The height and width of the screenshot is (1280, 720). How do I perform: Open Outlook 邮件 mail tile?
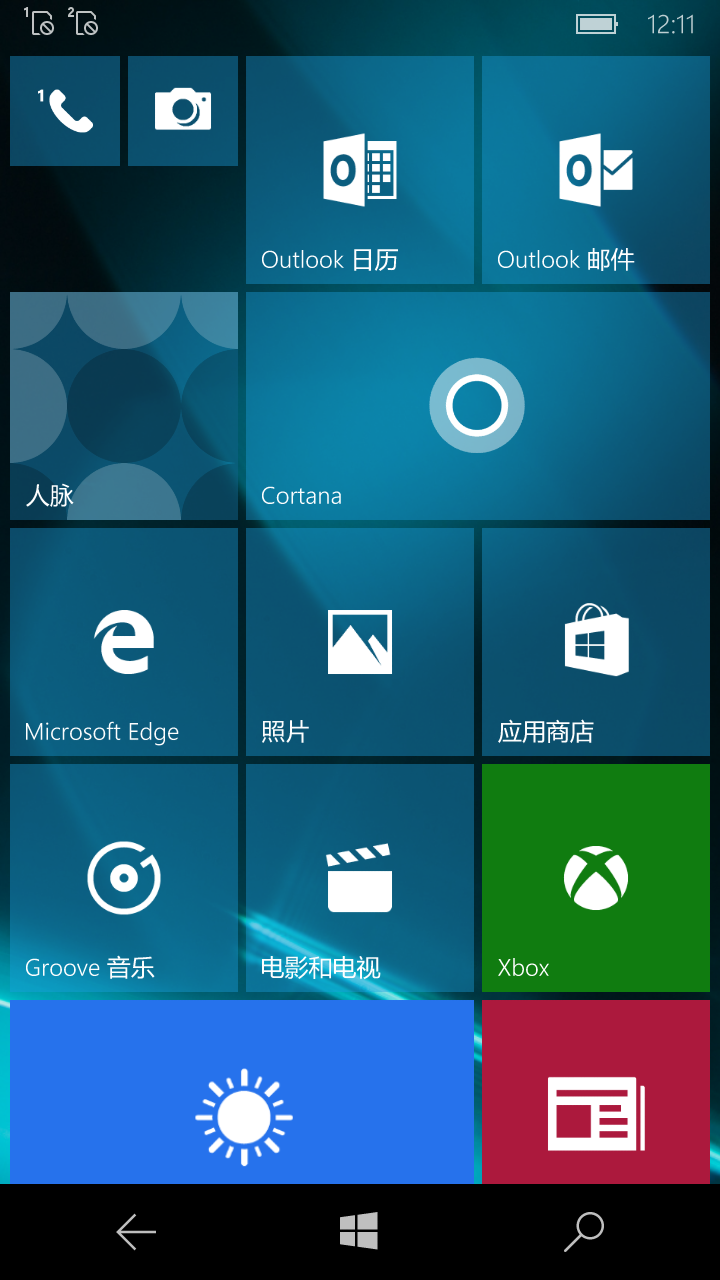(x=596, y=170)
